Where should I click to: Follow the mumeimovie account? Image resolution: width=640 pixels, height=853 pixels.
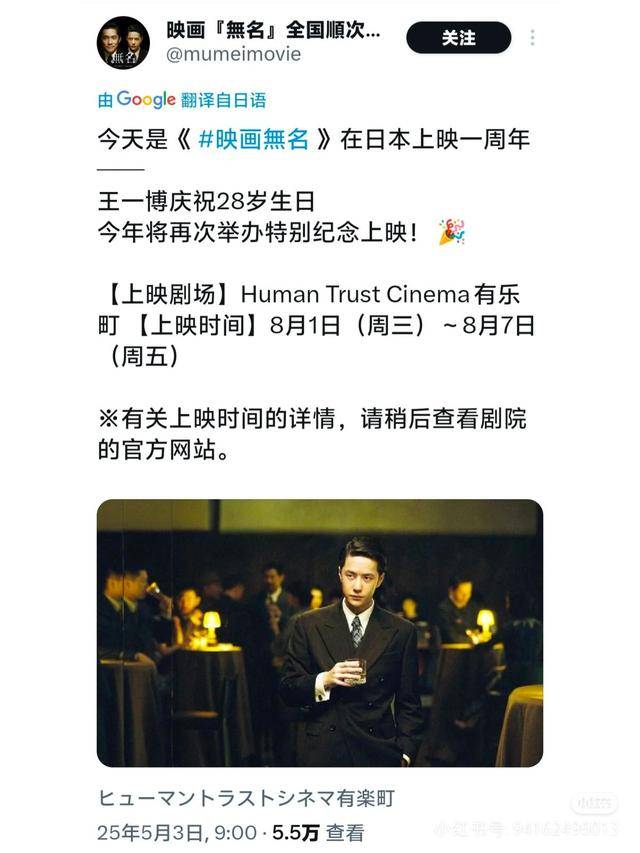coord(458,38)
